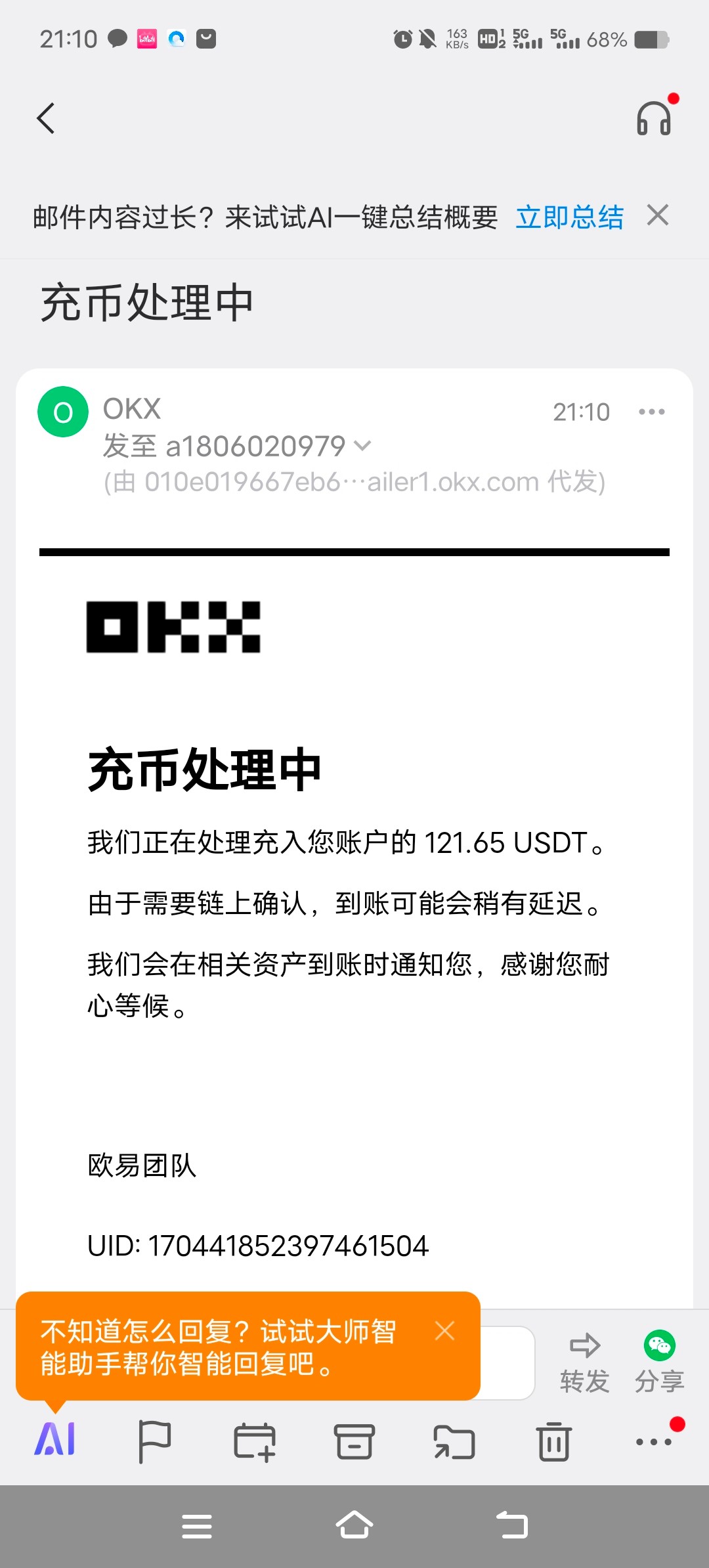The width and height of the screenshot is (709, 1568).
Task: Open the email's three-dot options menu
Action: click(x=651, y=412)
